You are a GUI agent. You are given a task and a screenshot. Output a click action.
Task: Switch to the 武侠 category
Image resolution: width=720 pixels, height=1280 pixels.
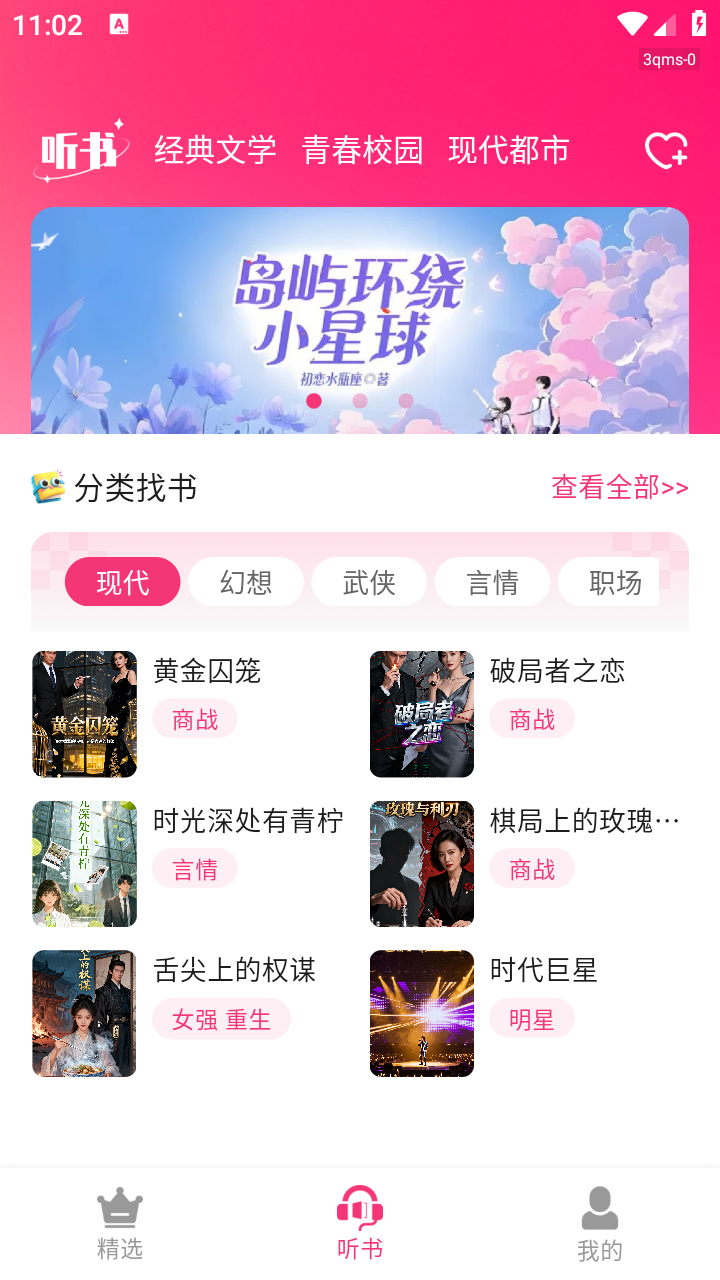(x=369, y=582)
